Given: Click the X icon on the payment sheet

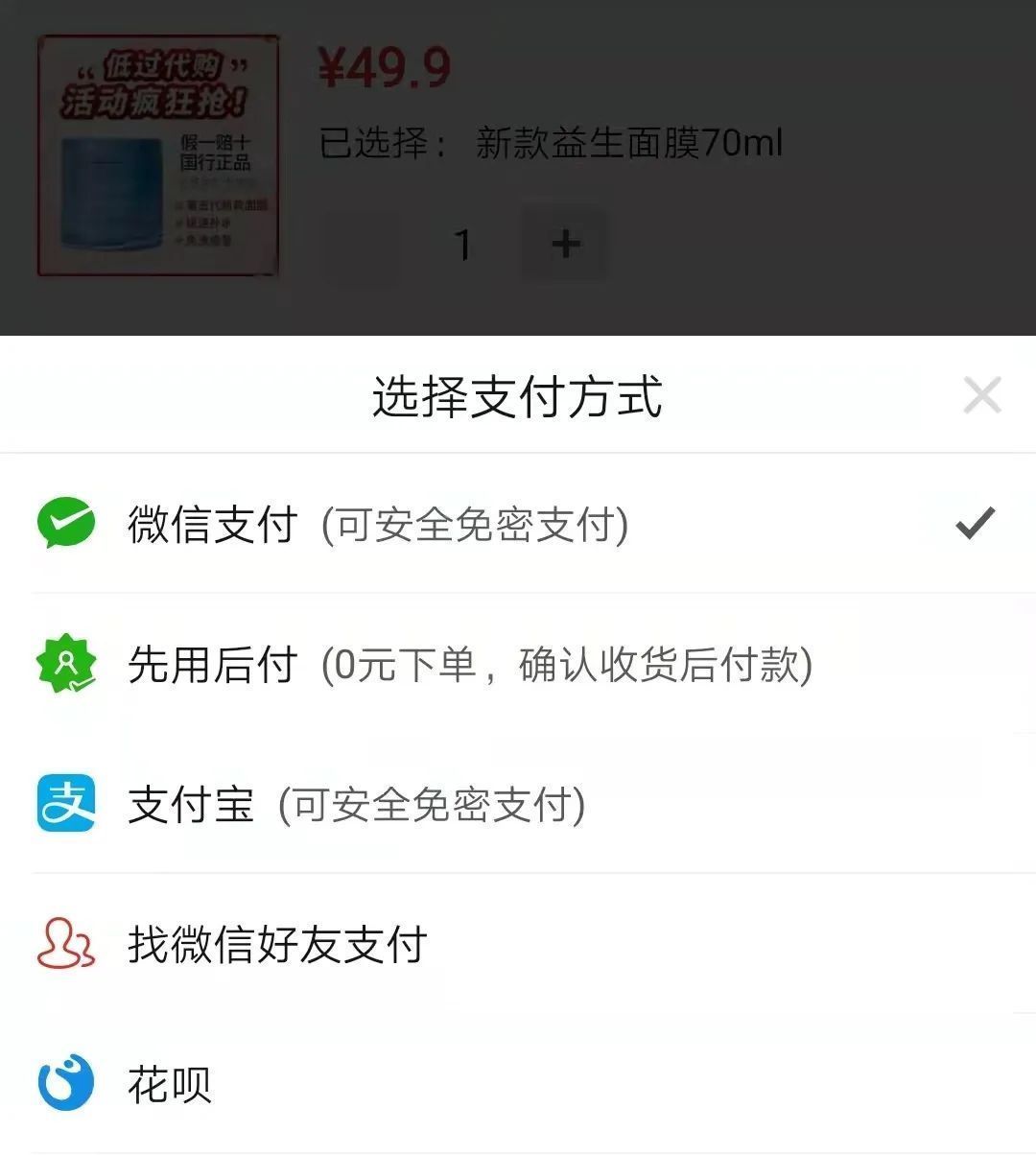Looking at the screenshot, I should tap(982, 394).
